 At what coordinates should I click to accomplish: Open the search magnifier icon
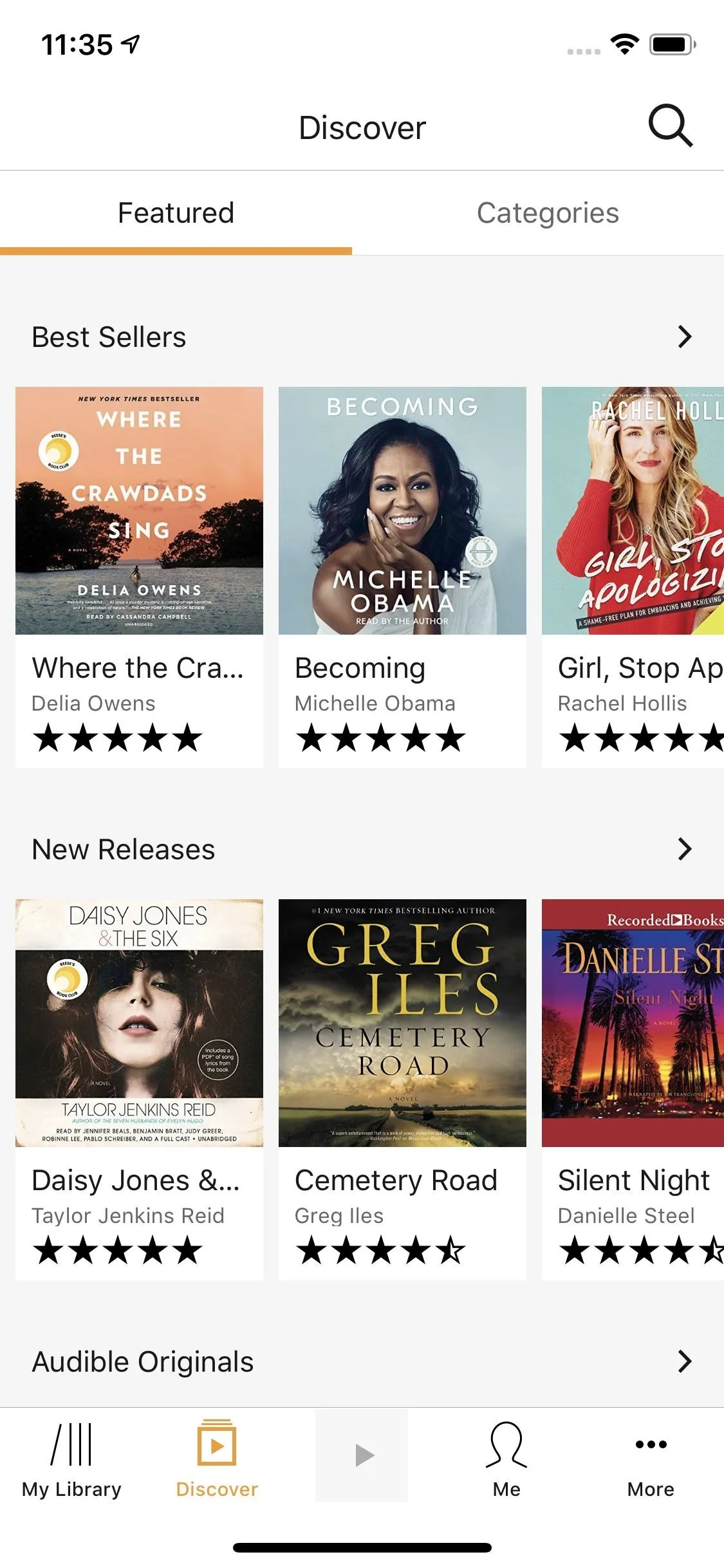[670, 126]
